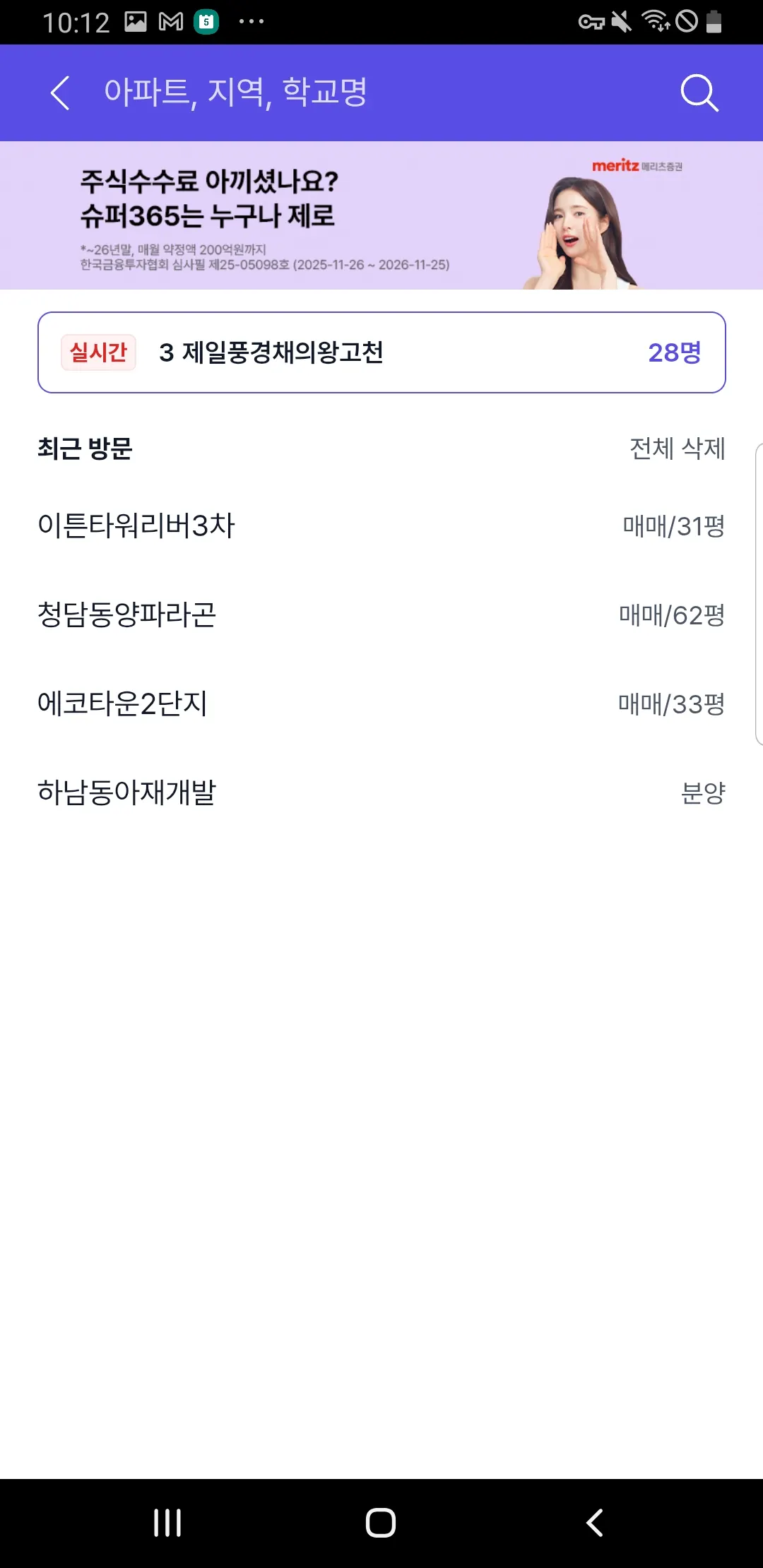Screen dimensions: 763x1568
Task: Open the meritz 슈퍼365 ad banner
Action: pos(381,215)
